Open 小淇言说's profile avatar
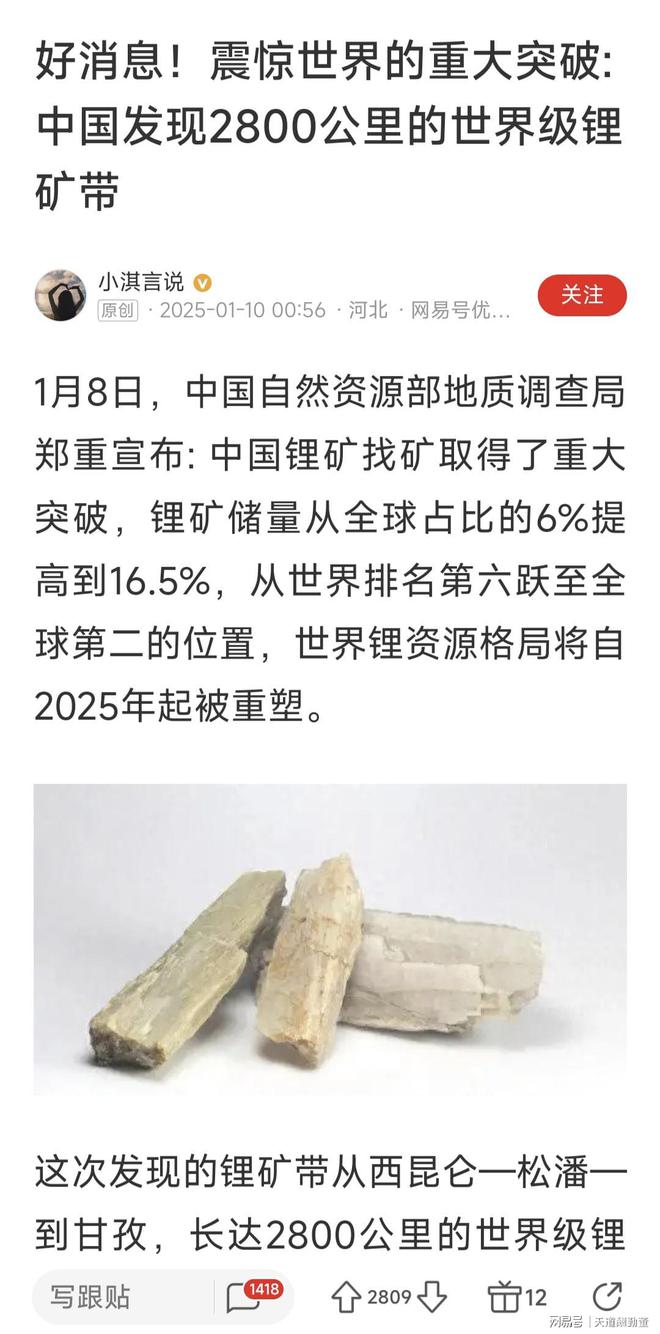660x1334 pixels. pyautogui.click(x=60, y=295)
